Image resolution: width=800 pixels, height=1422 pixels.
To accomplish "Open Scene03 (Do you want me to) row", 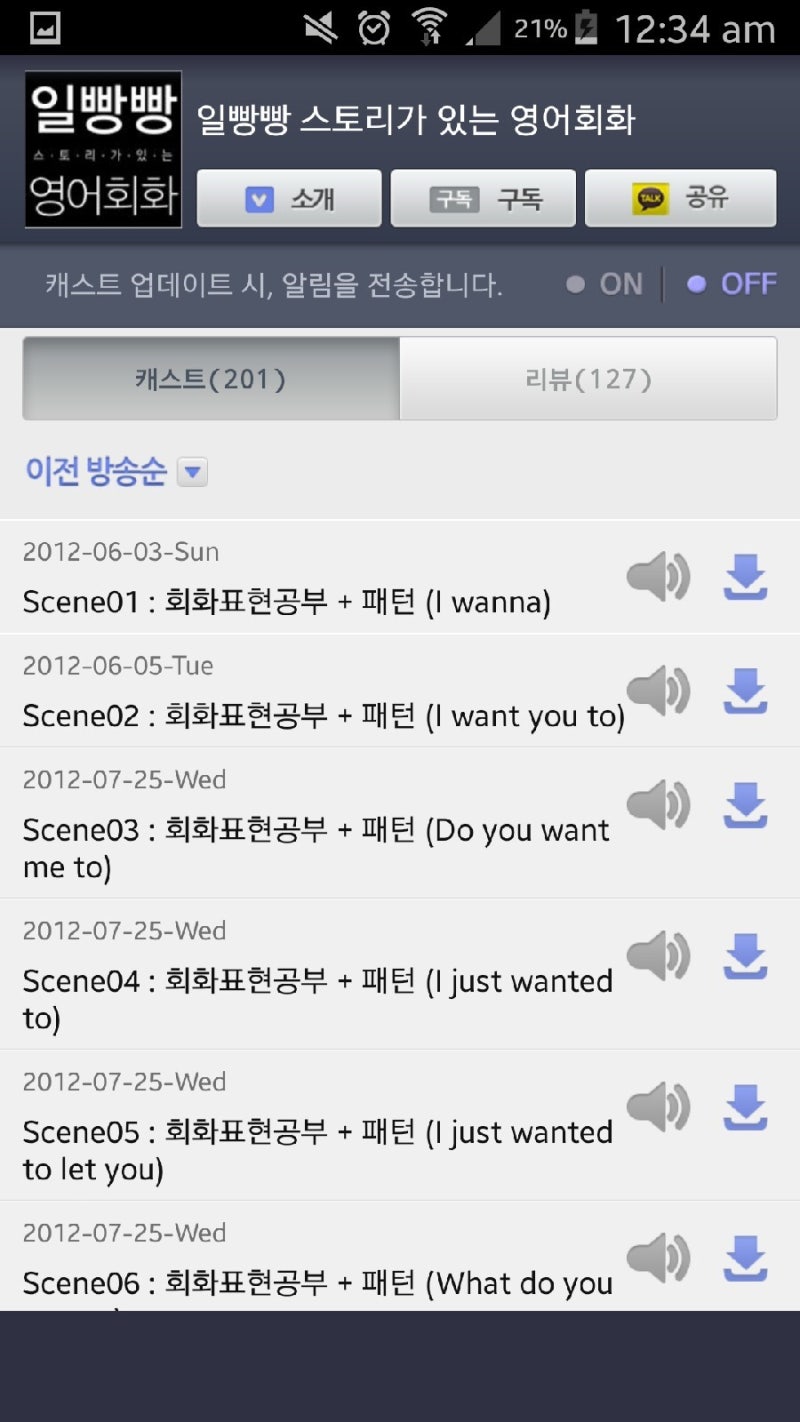I will click(400, 823).
